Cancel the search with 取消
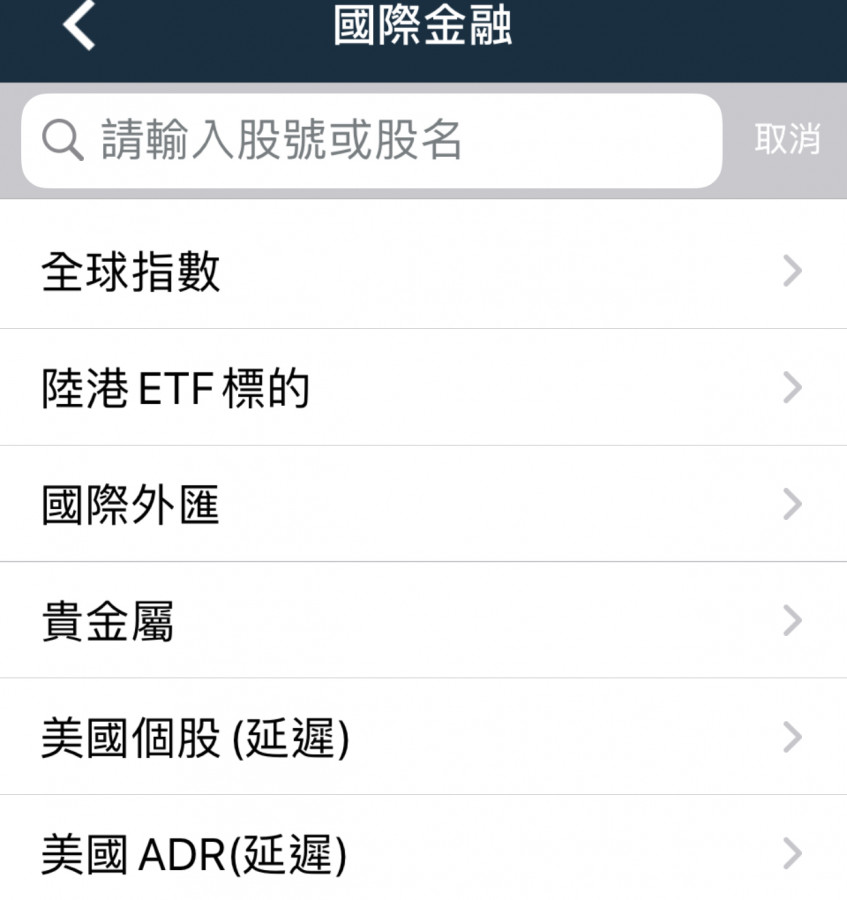The height and width of the screenshot is (900, 847). coord(786,140)
